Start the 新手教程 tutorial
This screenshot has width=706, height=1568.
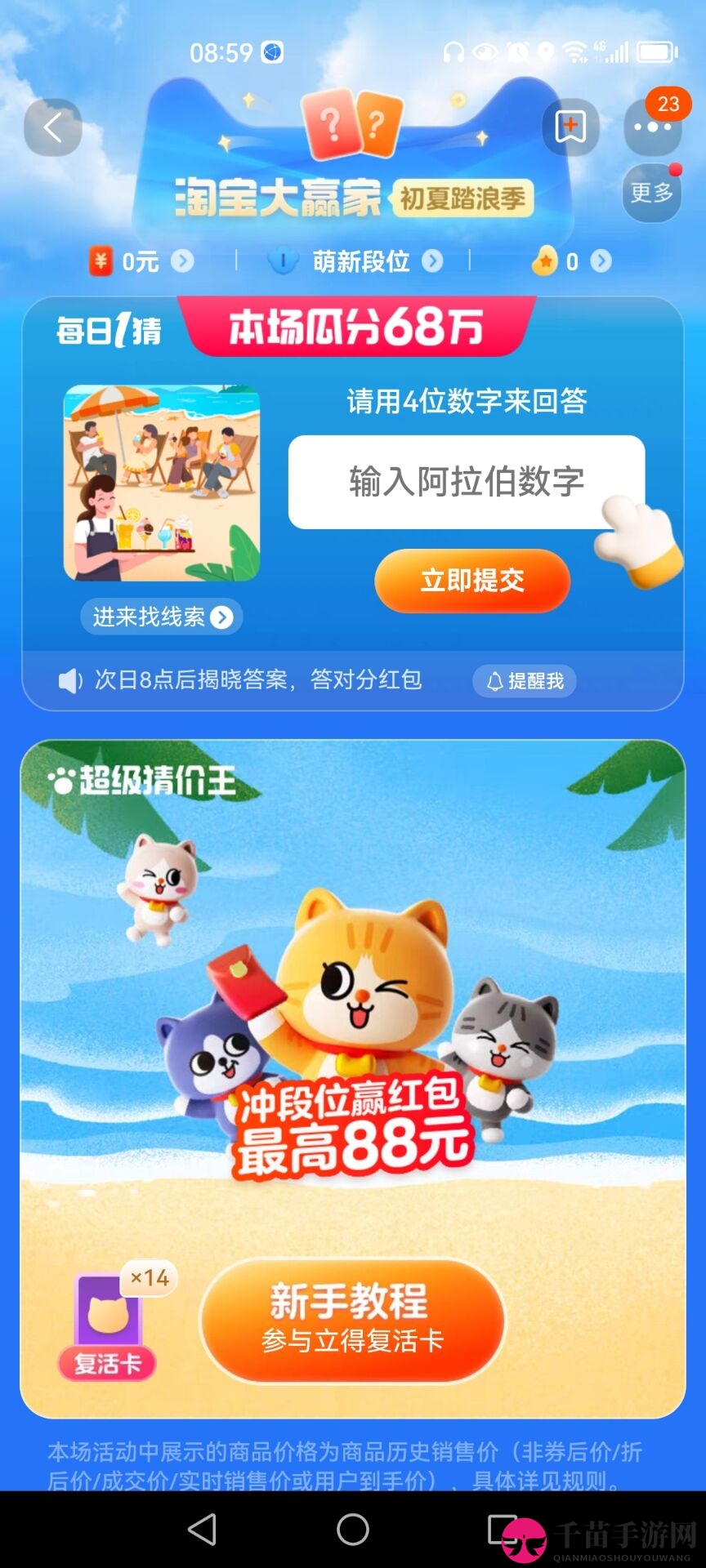point(352,1320)
